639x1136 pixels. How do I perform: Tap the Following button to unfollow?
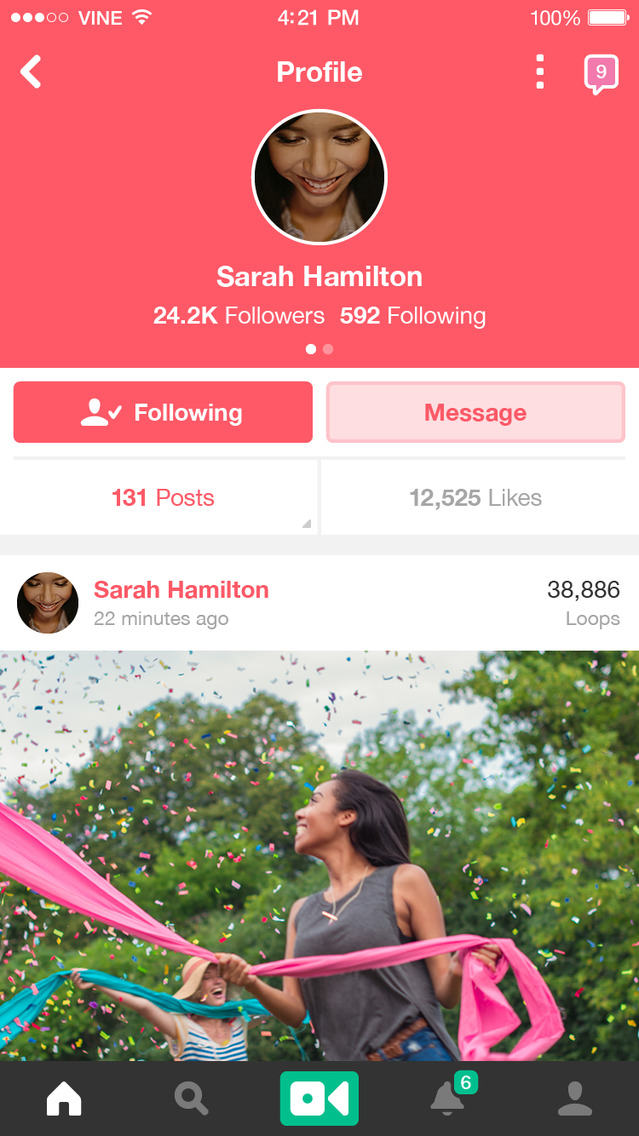(163, 412)
